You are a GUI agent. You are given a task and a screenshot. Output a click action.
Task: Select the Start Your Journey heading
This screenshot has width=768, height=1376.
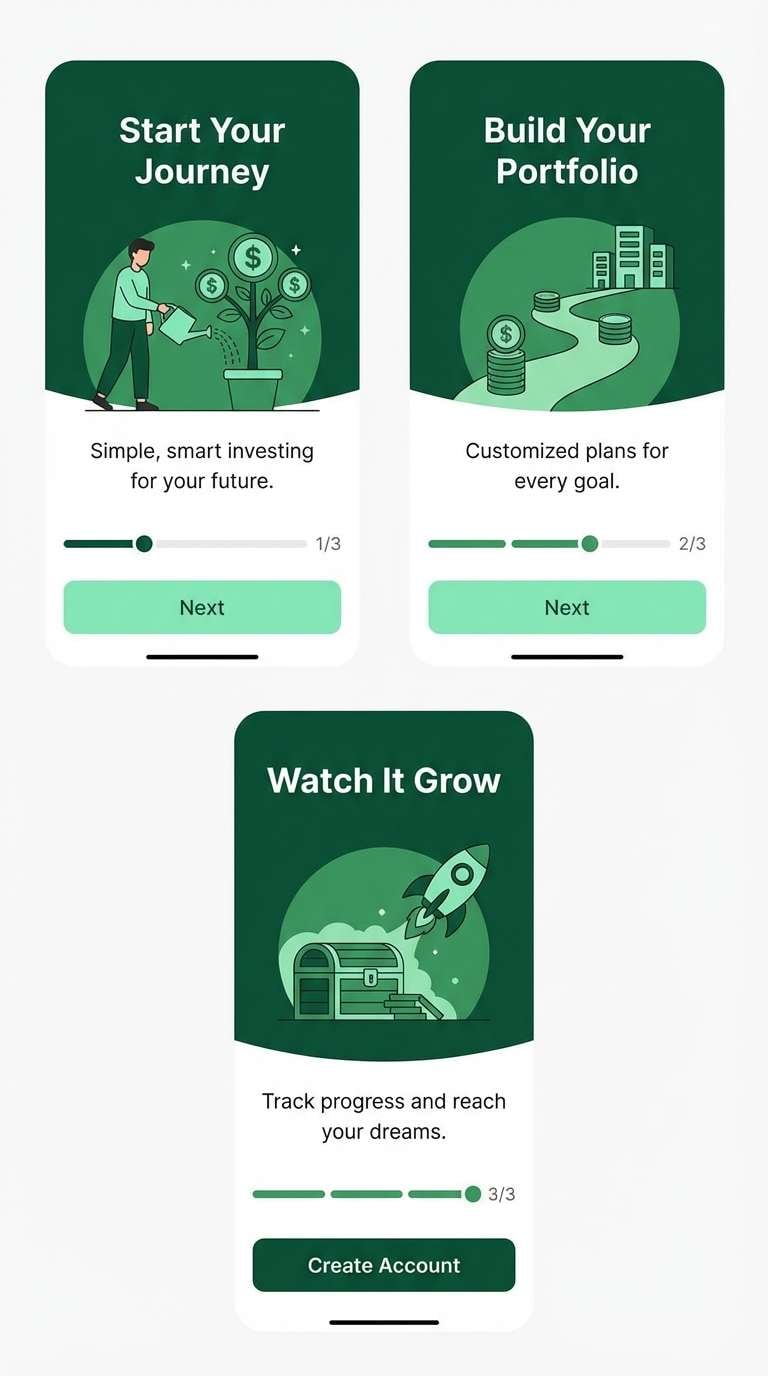pyautogui.click(x=202, y=150)
